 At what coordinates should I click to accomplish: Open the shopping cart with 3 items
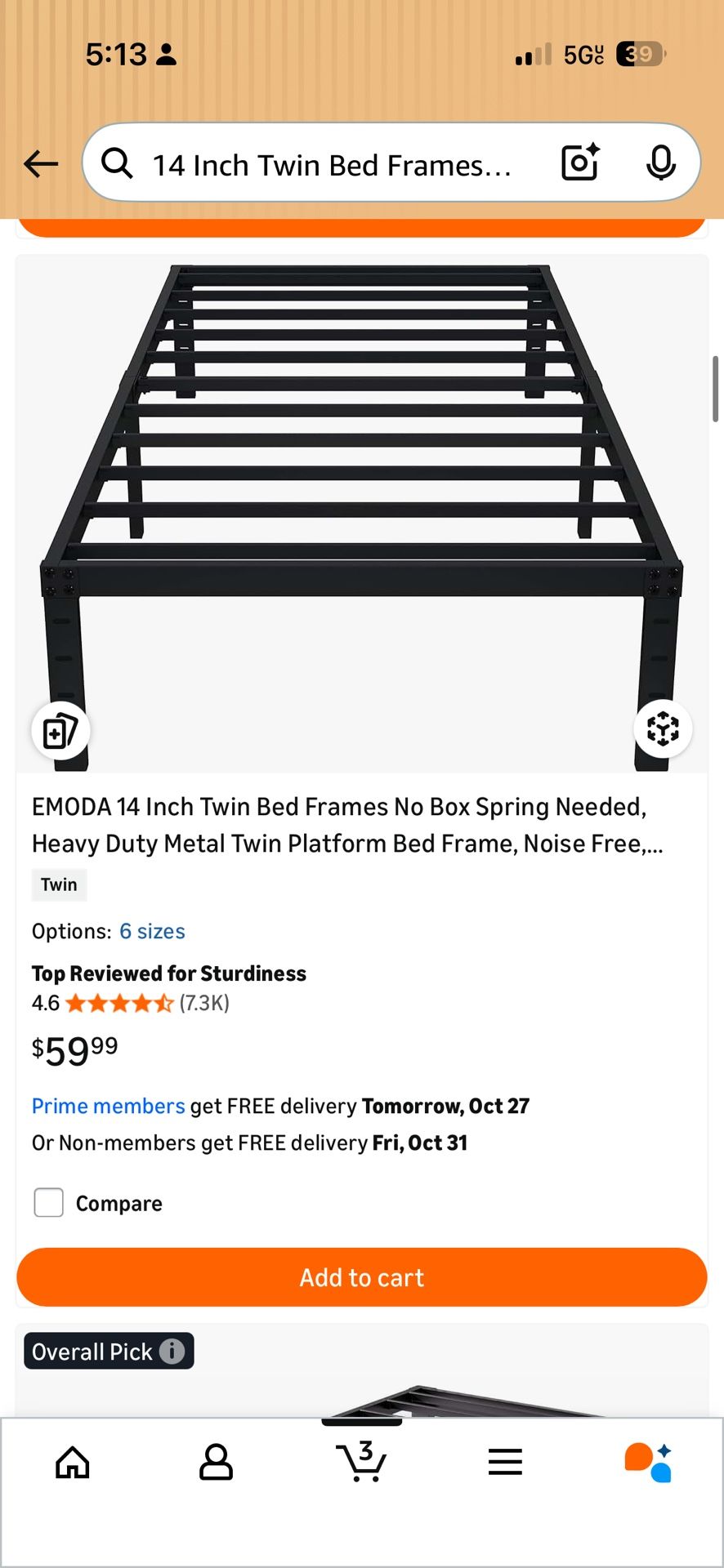(x=362, y=1463)
